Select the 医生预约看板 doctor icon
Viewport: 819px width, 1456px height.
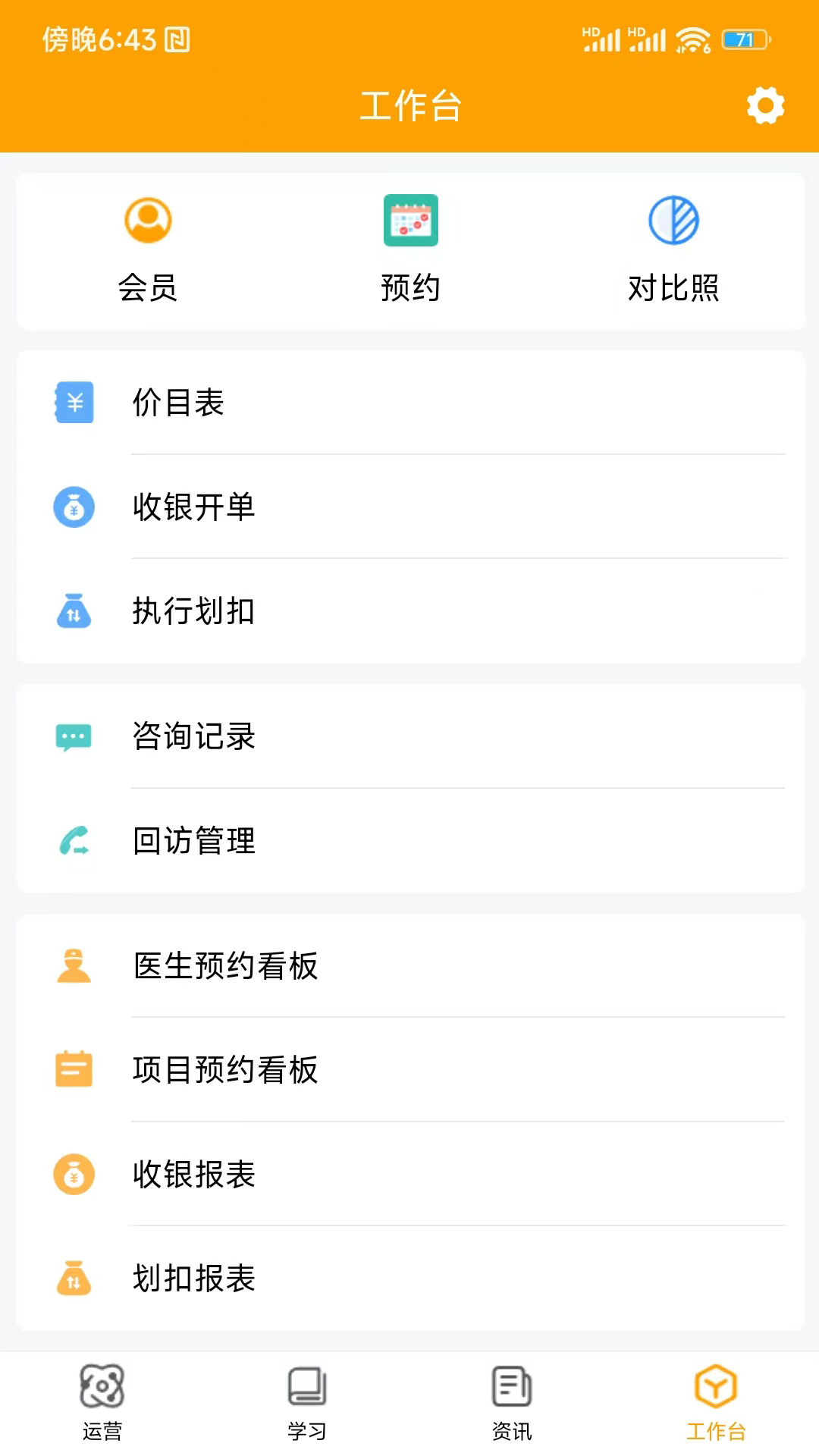click(x=74, y=966)
